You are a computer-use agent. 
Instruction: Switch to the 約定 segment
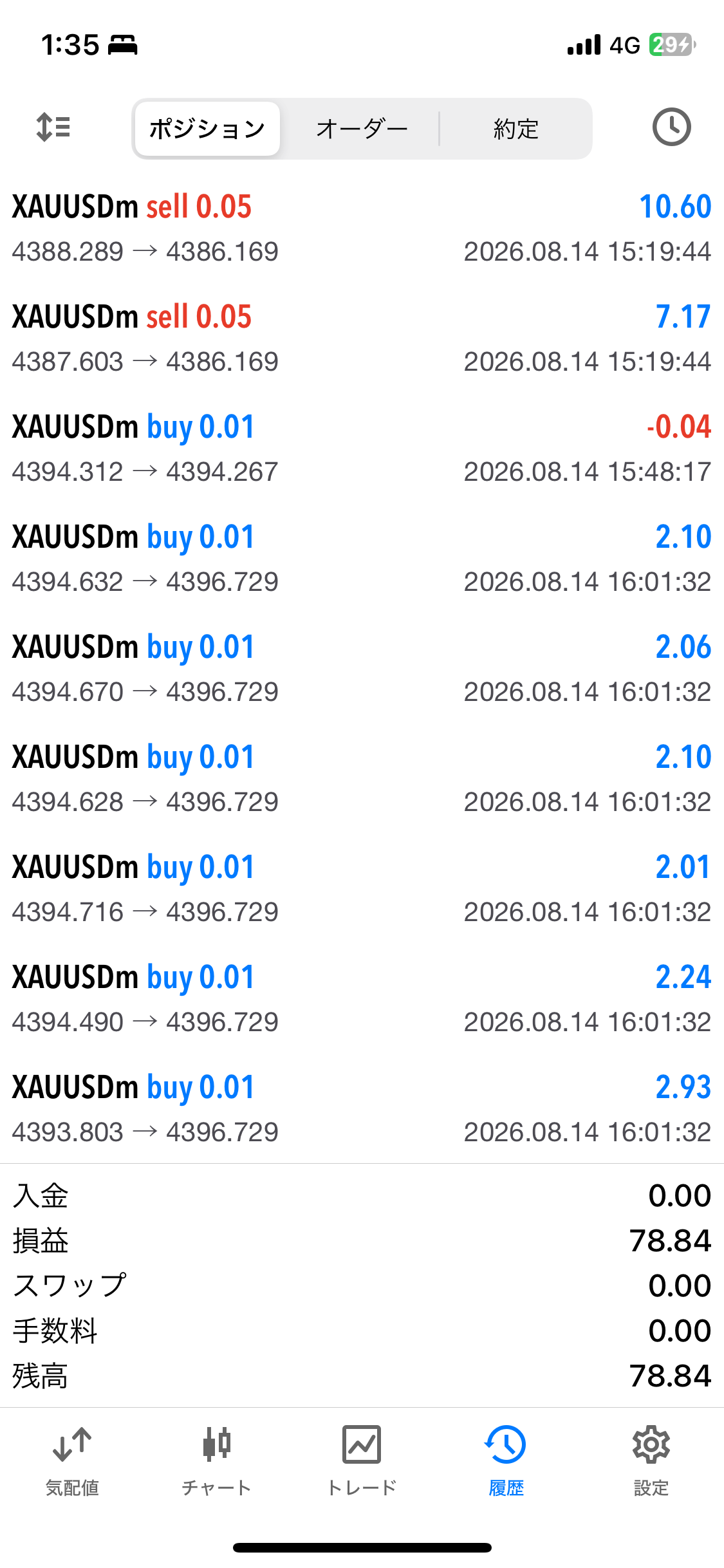tap(515, 129)
